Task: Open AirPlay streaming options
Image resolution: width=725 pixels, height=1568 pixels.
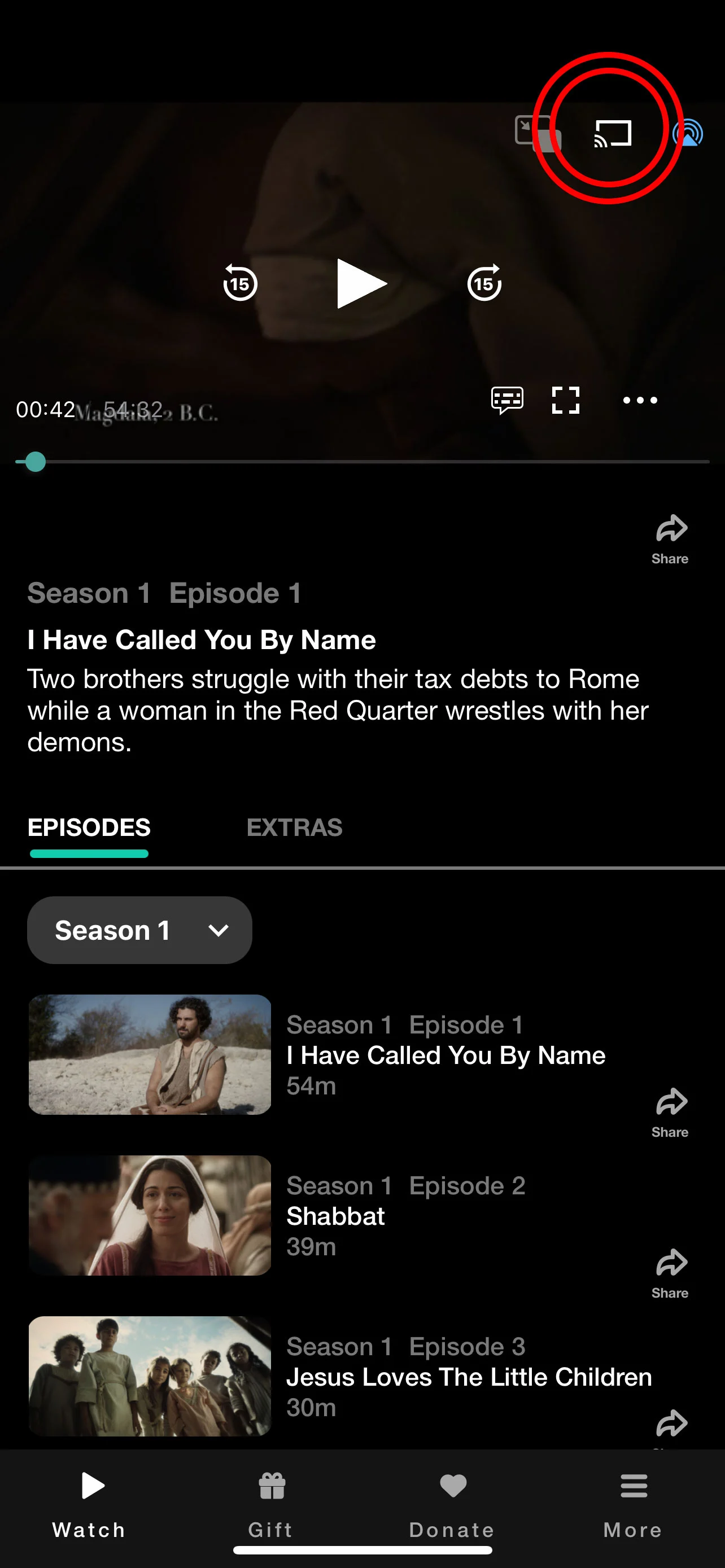Action: (x=688, y=133)
